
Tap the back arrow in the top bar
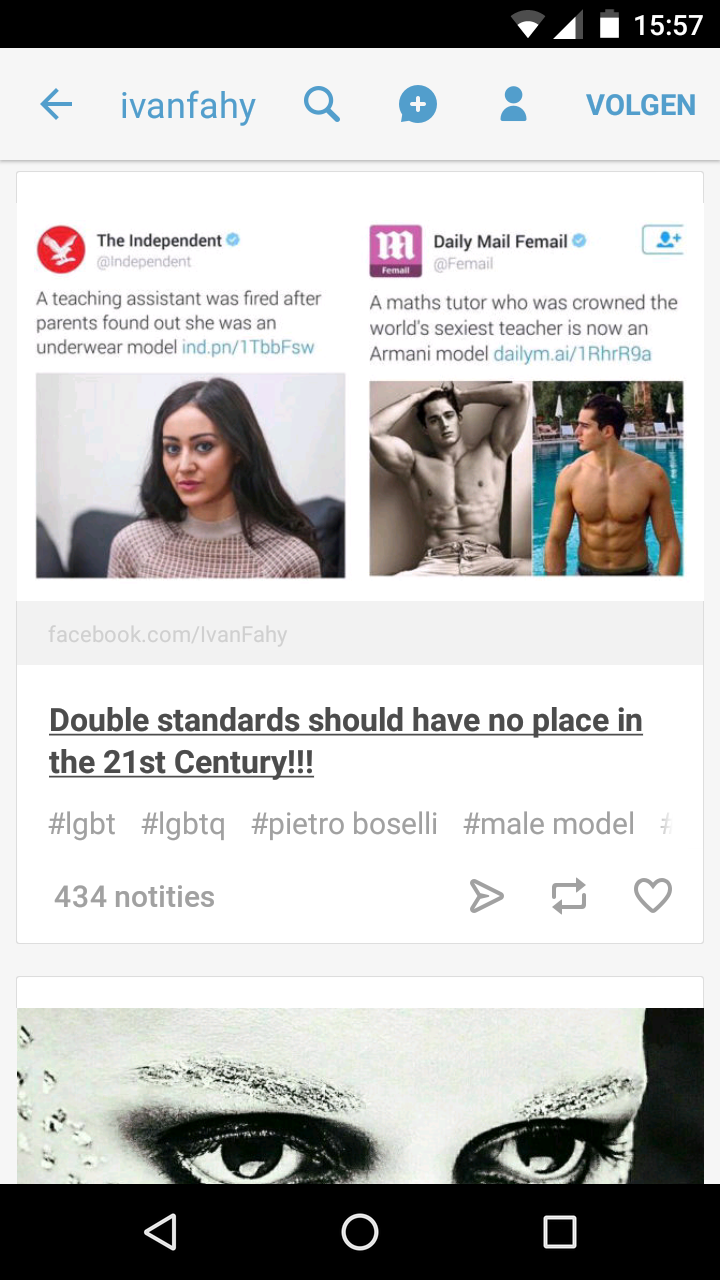[x=56, y=104]
